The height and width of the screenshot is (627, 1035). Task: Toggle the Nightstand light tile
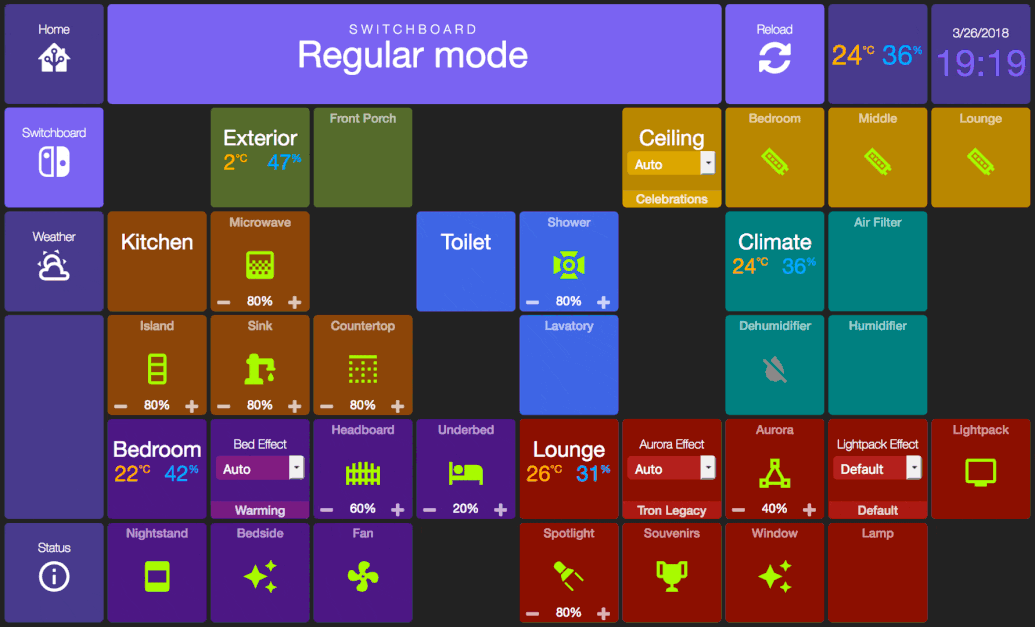coord(157,576)
